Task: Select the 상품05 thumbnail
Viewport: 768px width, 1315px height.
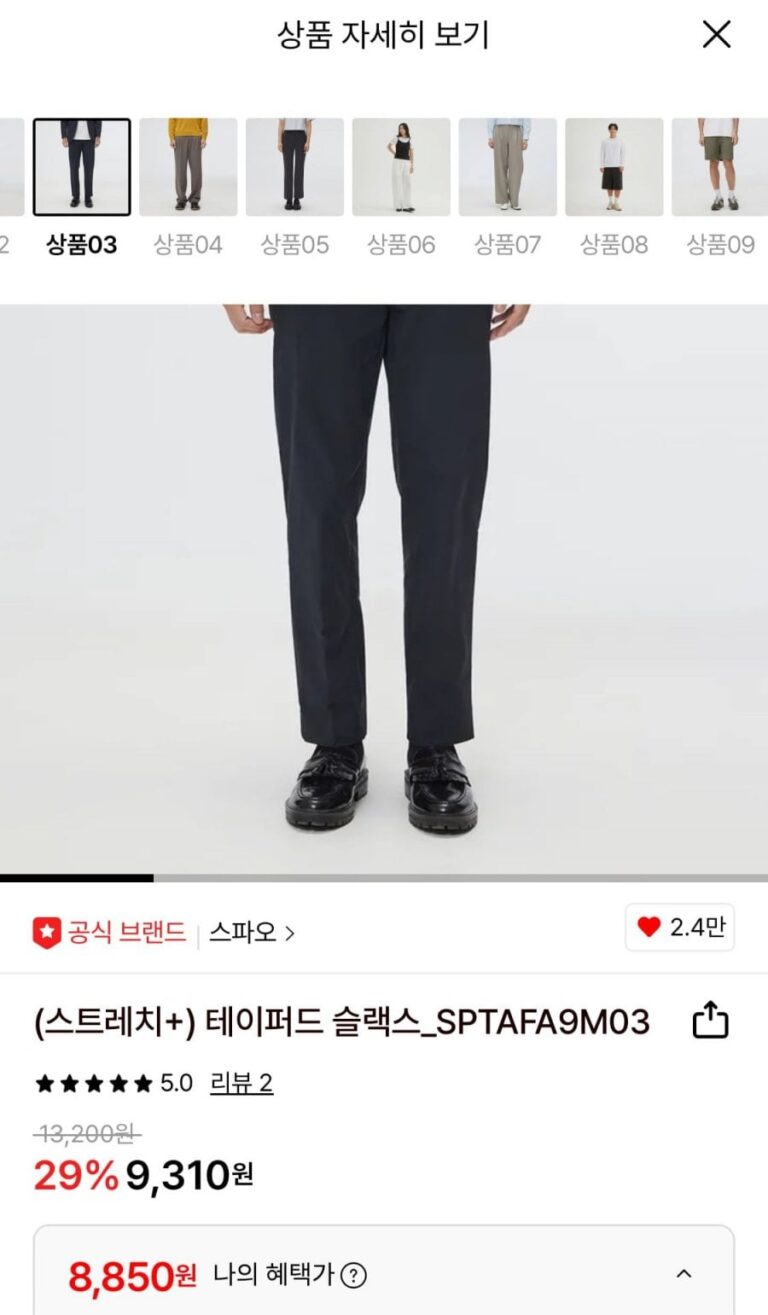Action: pos(295,167)
